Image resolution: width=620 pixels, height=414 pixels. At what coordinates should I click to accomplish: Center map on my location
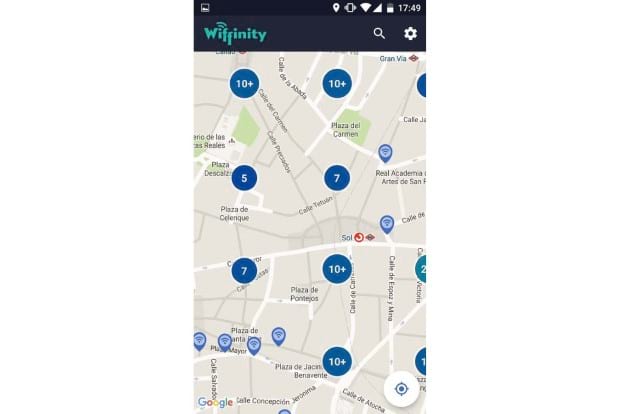(x=401, y=389)
